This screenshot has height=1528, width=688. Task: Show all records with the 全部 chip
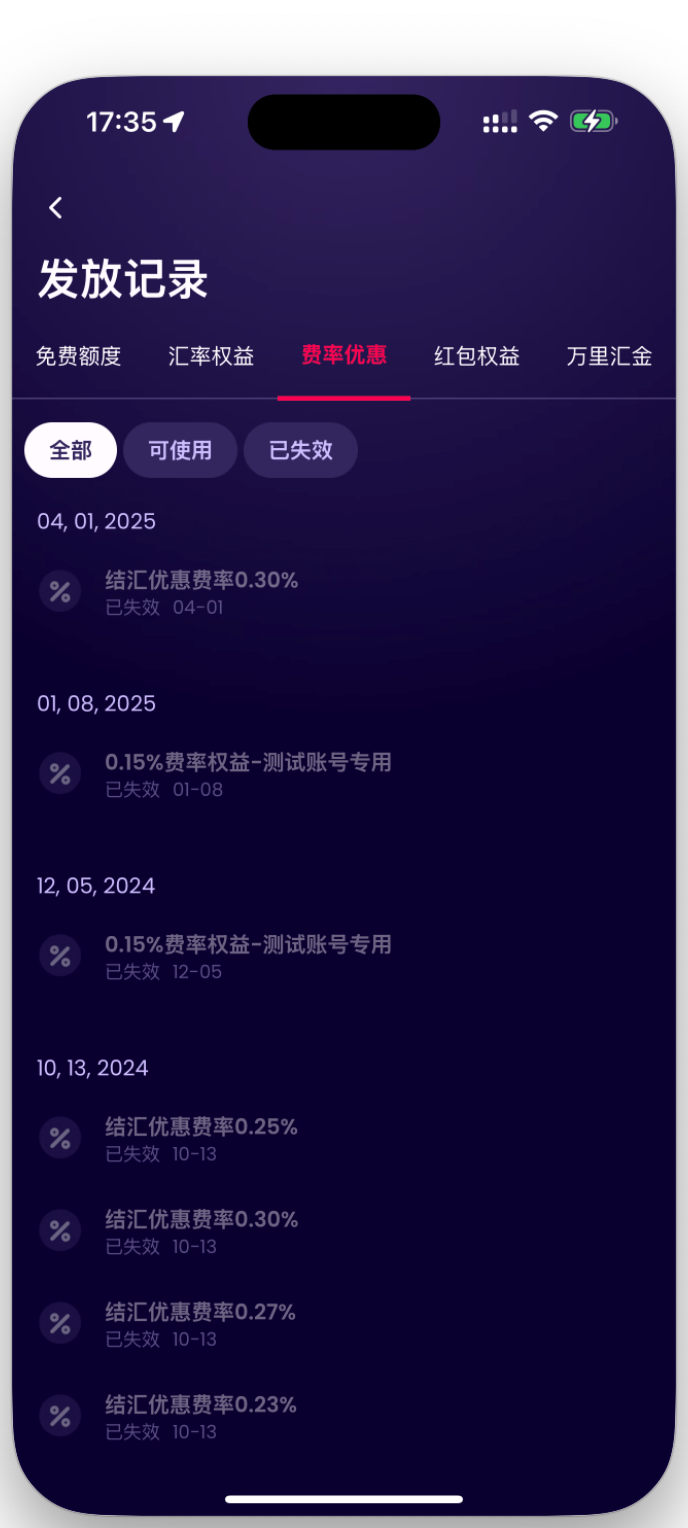pyautogui.click(x=70, y=450)
